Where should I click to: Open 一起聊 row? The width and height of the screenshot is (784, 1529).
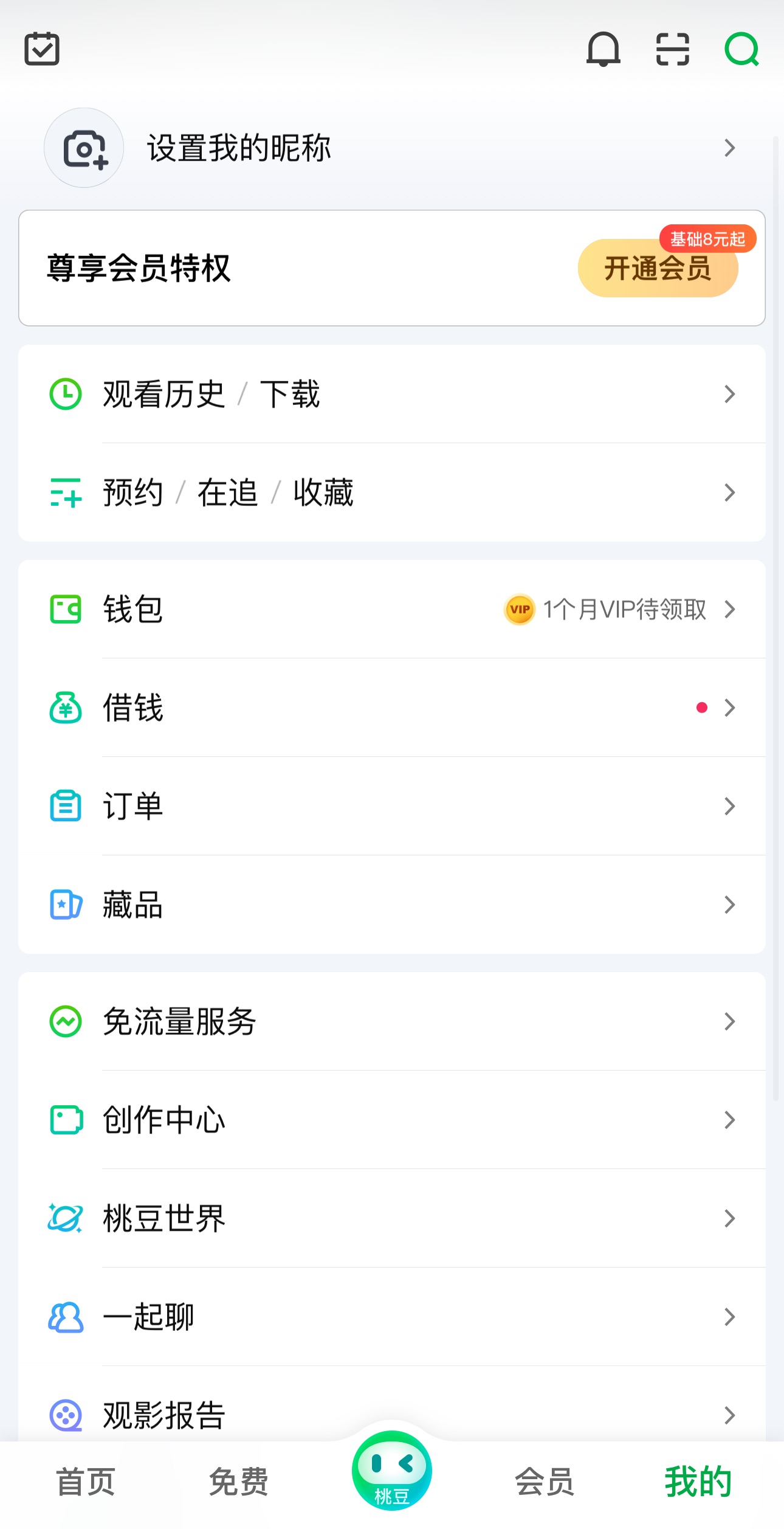tap(392, 1317)
